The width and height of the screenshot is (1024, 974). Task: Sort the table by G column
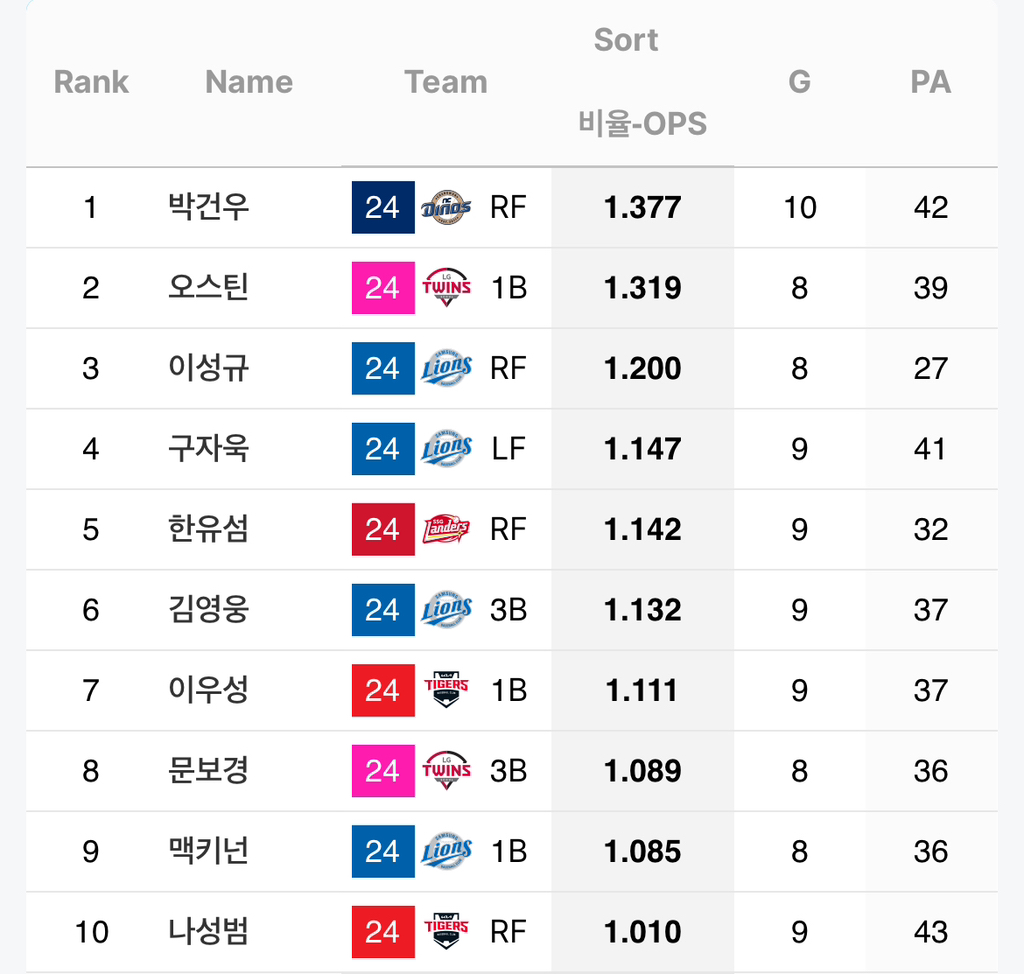(799, 82)
